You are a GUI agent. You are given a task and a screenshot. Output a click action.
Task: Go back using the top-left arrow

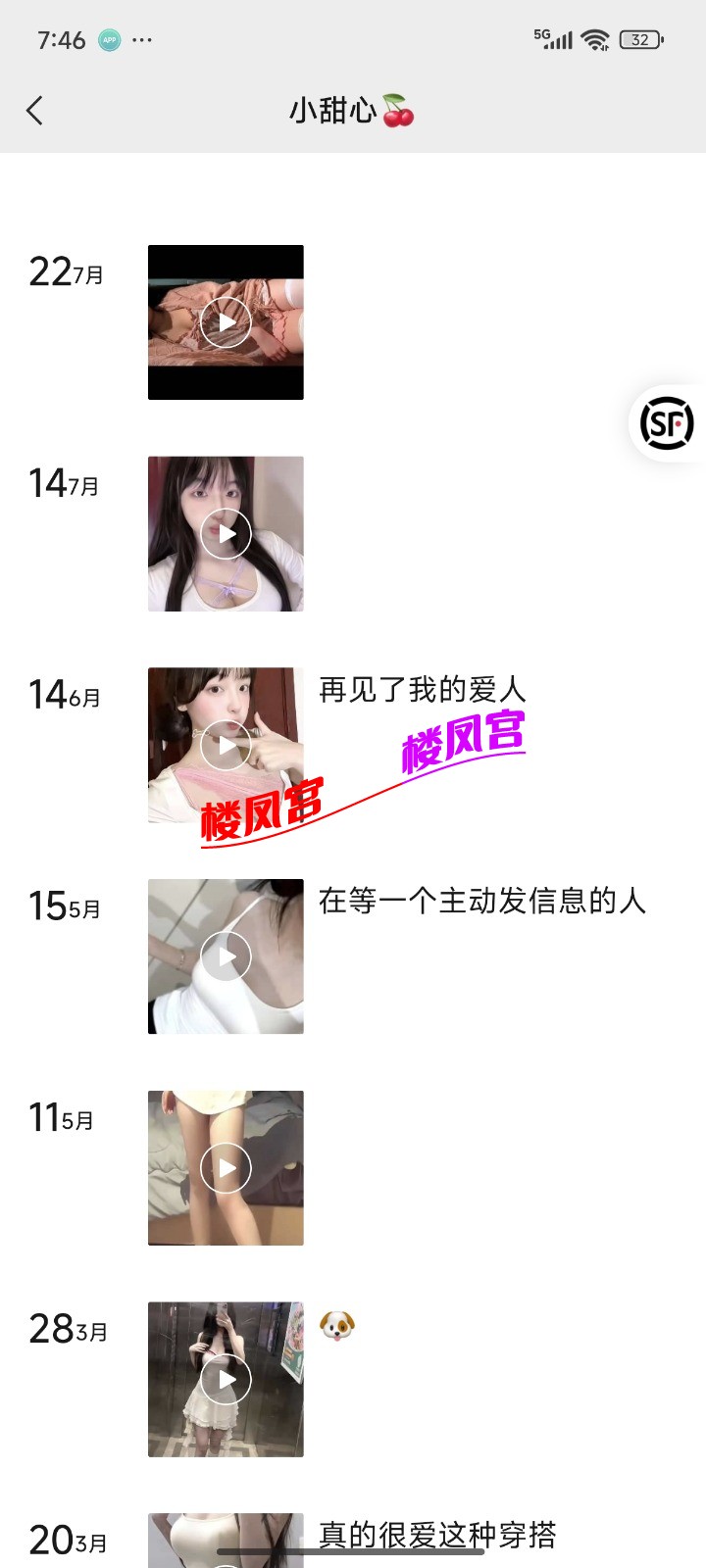[35, 111]
